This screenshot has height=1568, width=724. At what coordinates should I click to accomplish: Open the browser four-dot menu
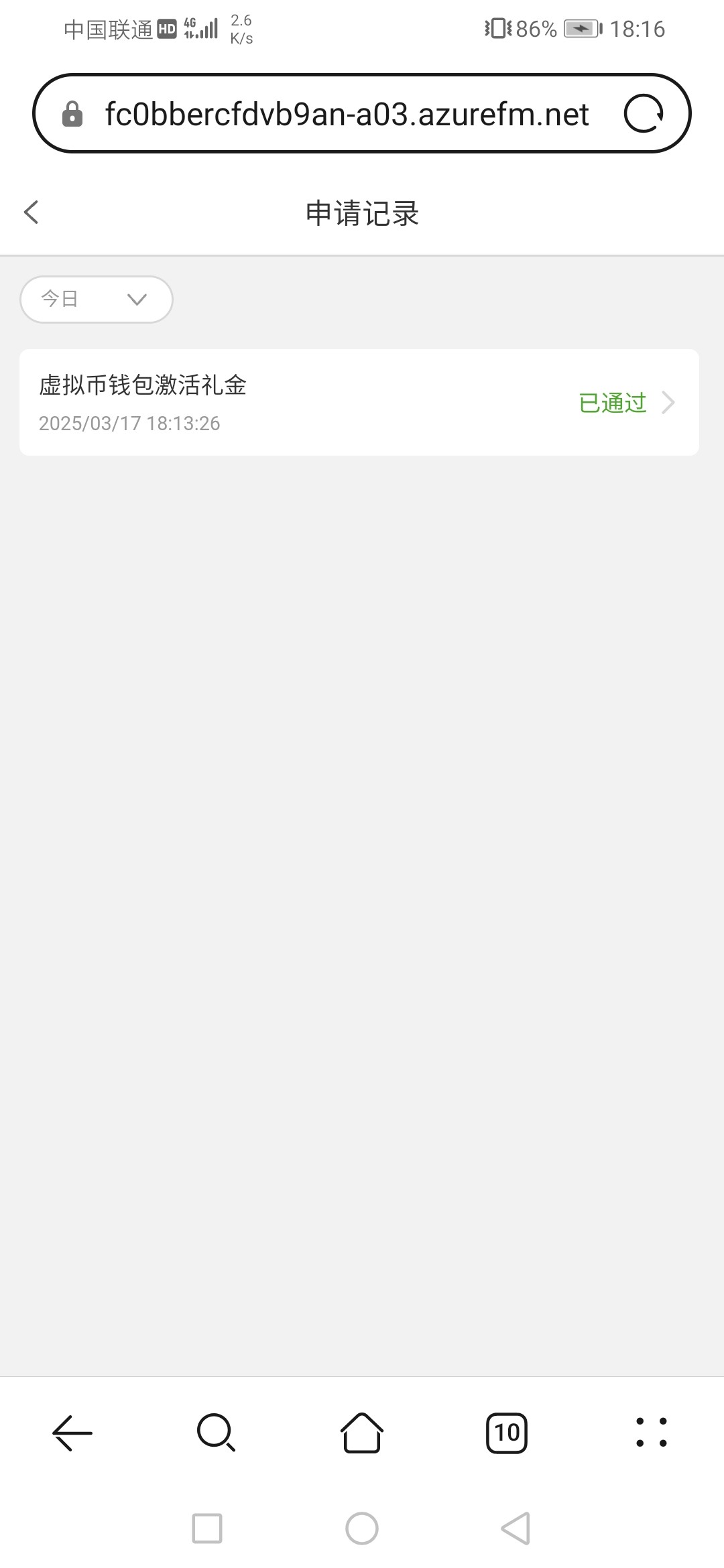tap(651, 1433)
